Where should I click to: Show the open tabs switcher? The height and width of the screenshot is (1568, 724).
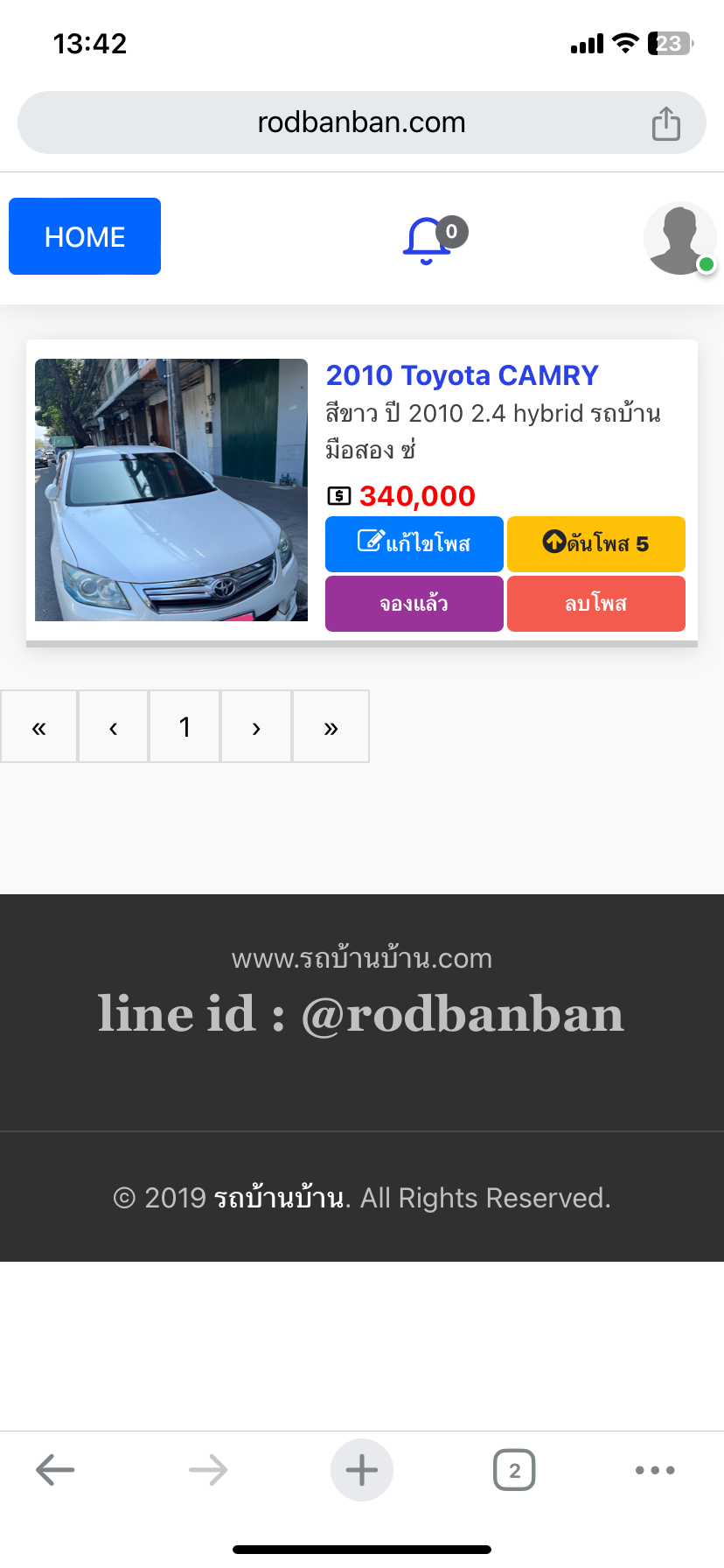click(514, 1470)
